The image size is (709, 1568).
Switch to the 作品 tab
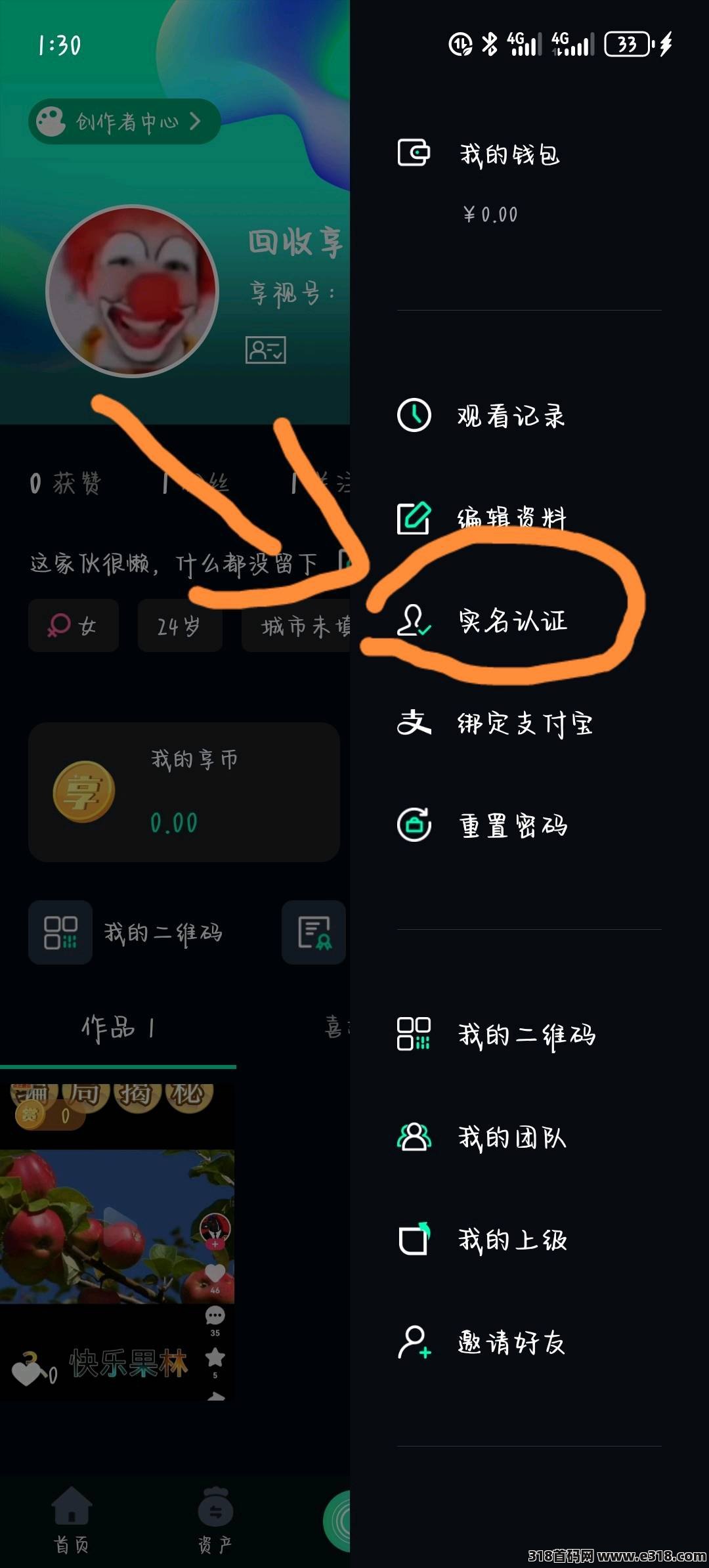[118, 1028]
